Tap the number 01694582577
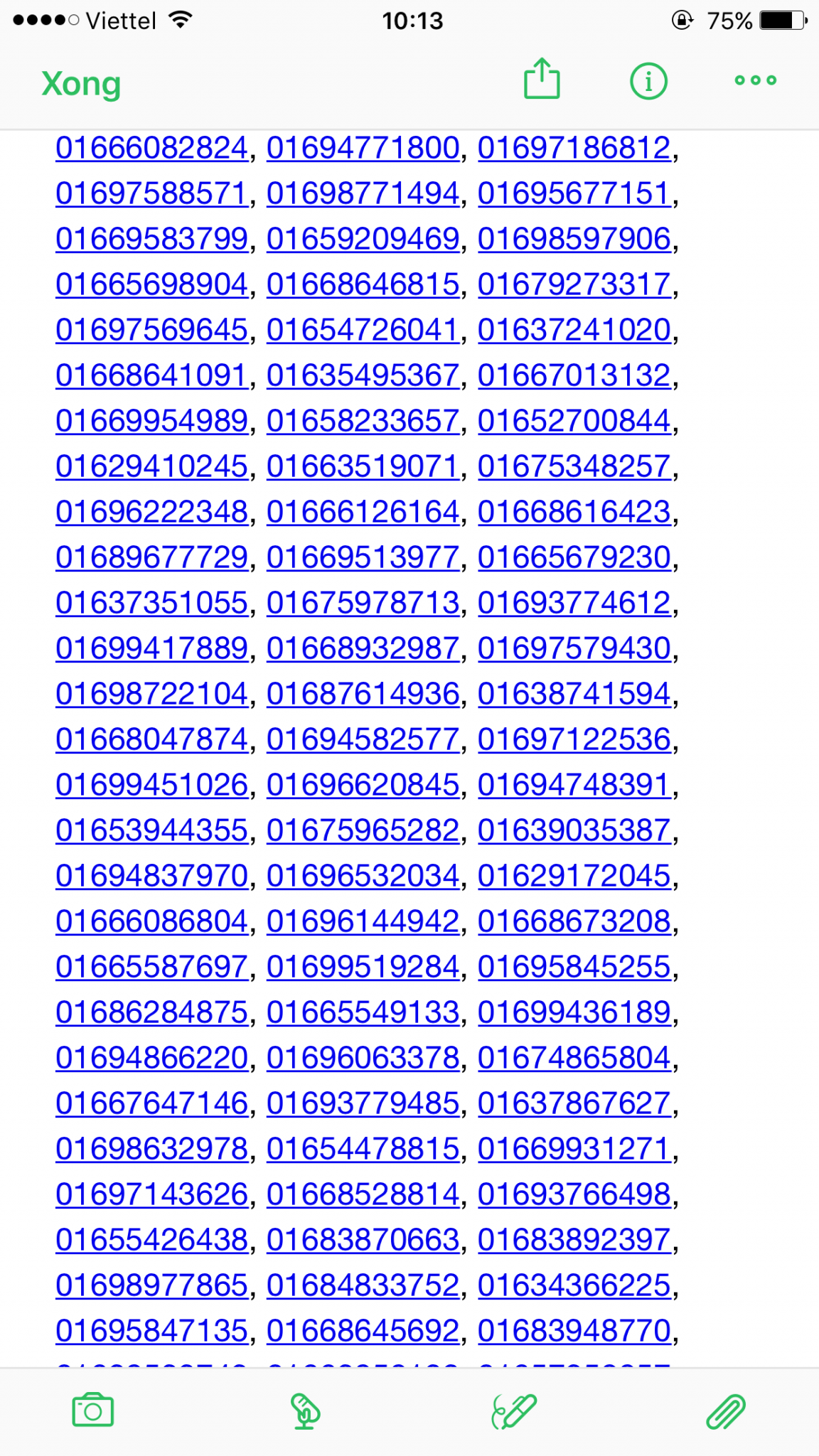 click(363, 739)
